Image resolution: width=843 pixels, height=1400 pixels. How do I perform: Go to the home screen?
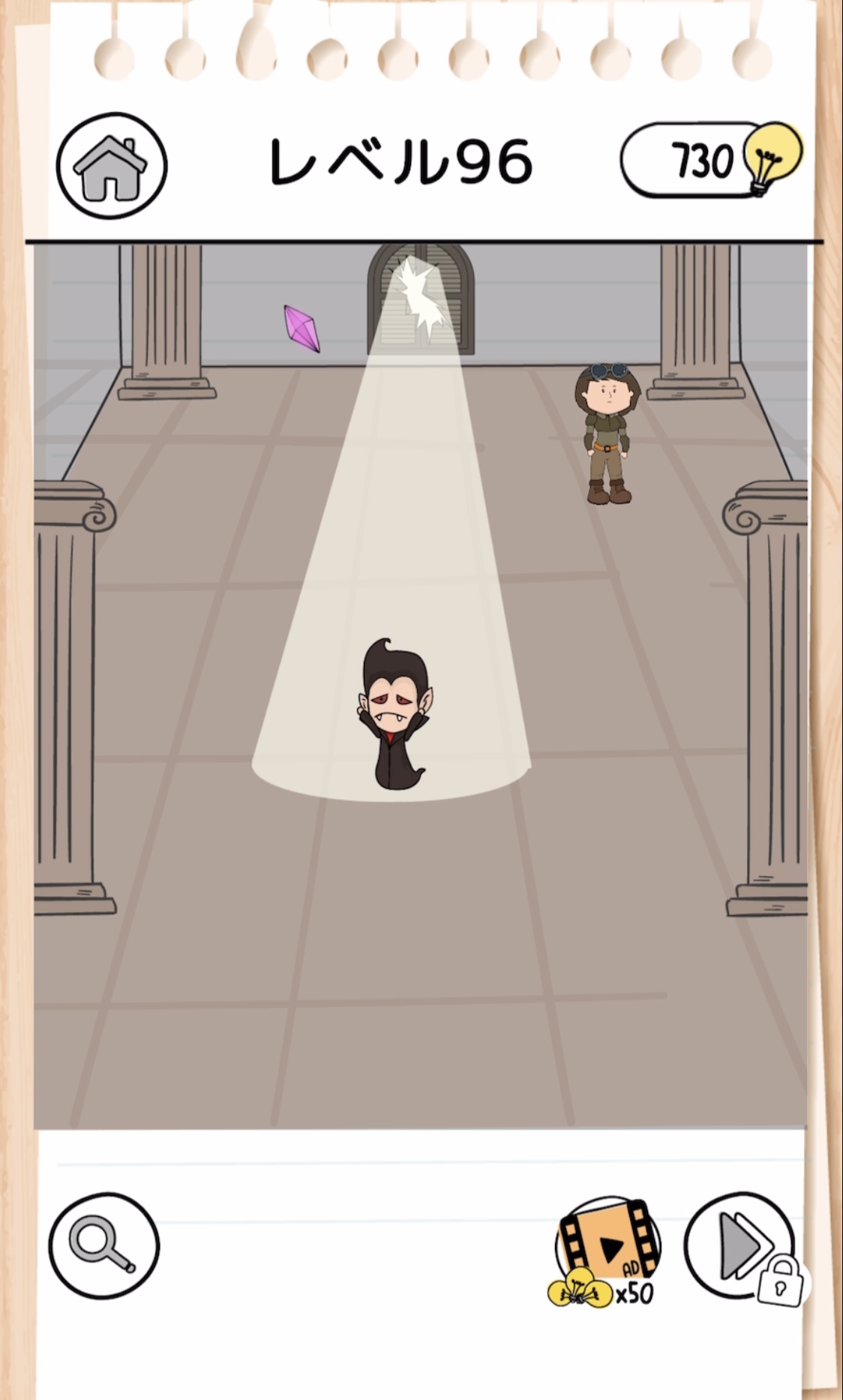pos(112,165)
